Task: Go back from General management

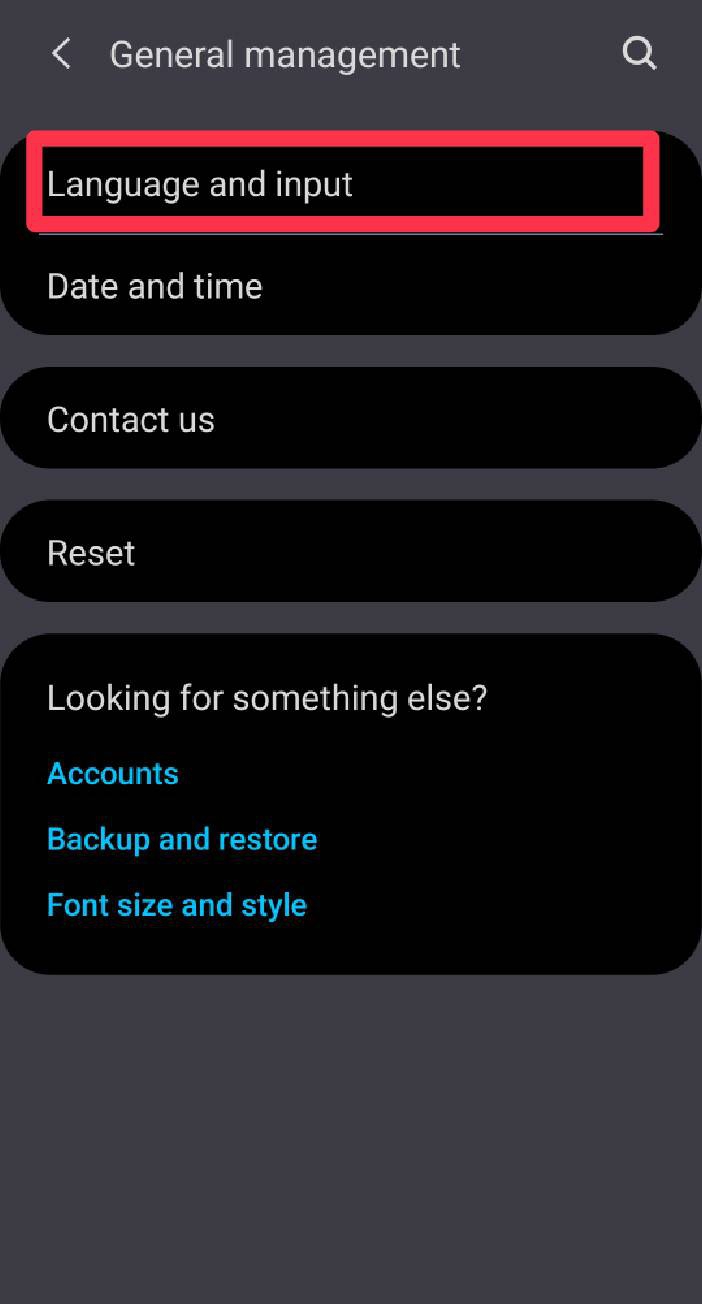Action: [x=61, y=54]
